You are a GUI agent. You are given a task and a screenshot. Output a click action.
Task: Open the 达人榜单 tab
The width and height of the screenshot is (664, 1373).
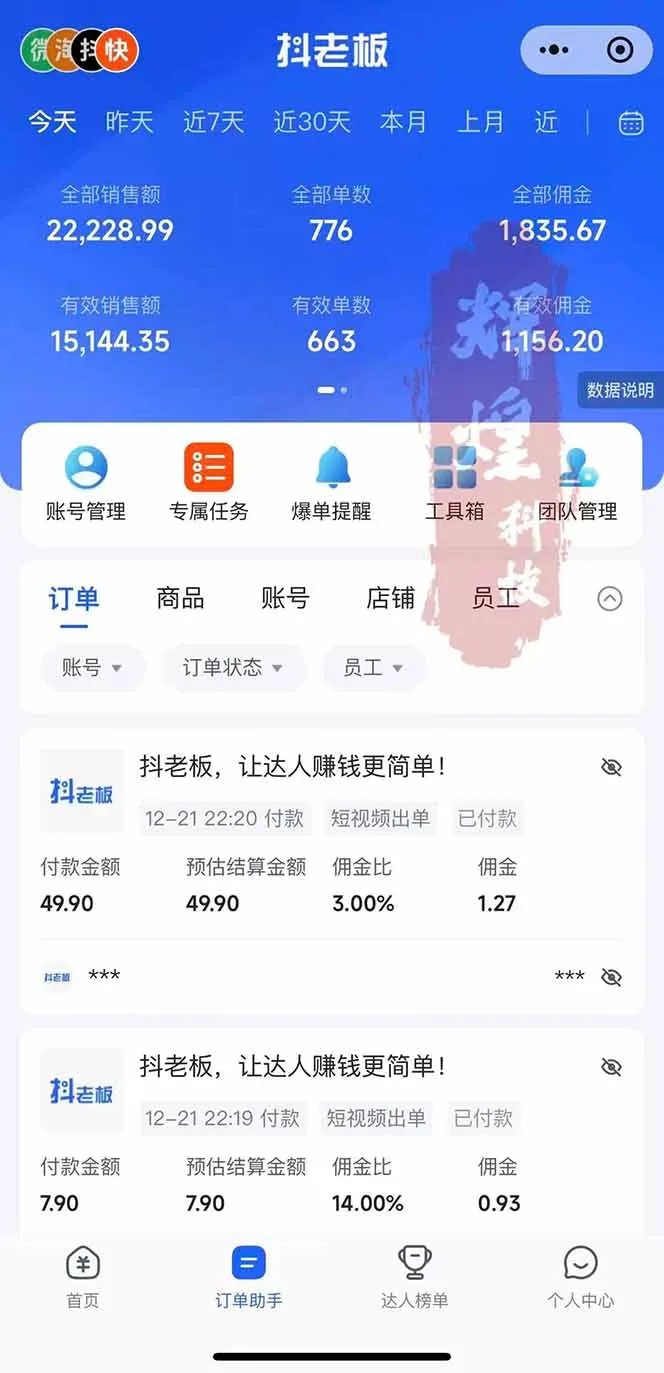[414, 1277]
